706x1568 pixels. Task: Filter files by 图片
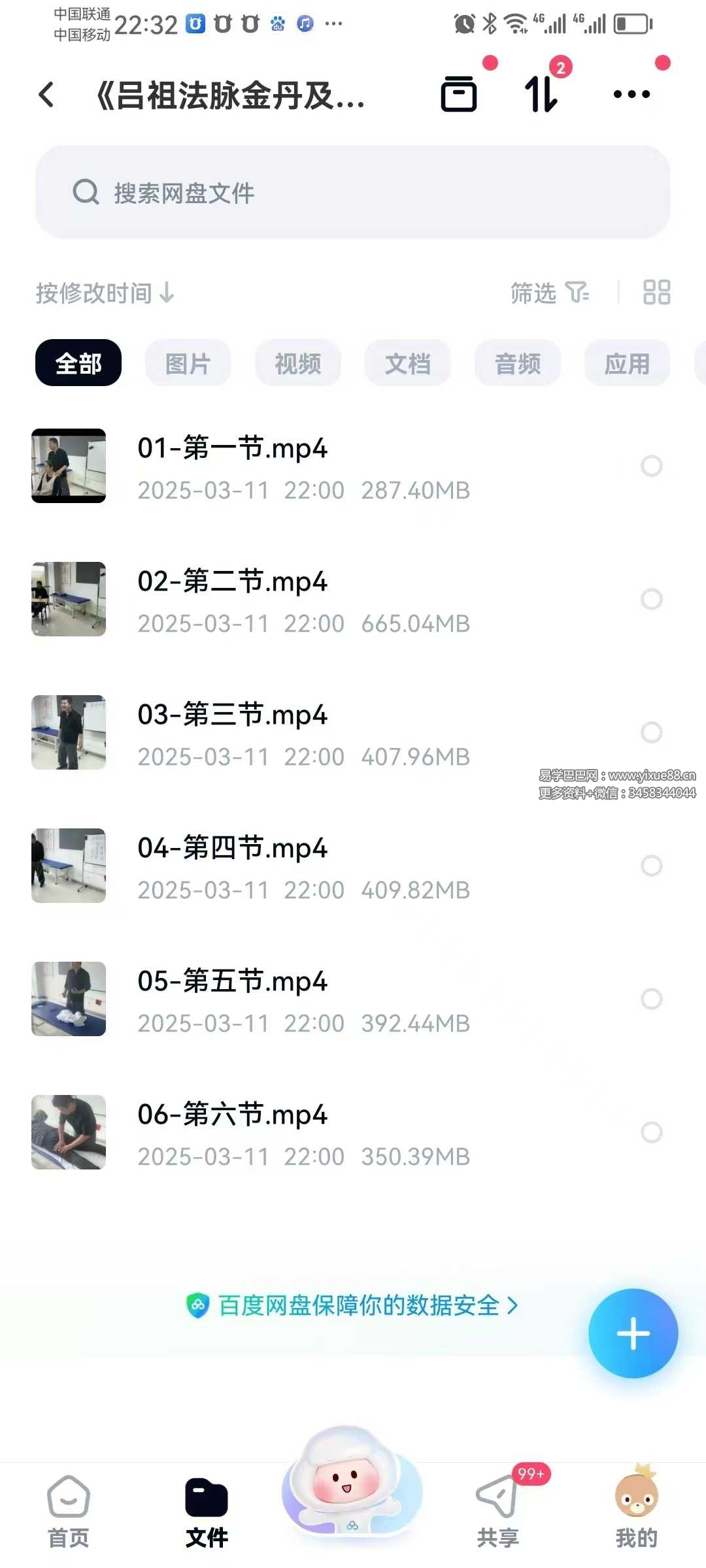(188, 363)
